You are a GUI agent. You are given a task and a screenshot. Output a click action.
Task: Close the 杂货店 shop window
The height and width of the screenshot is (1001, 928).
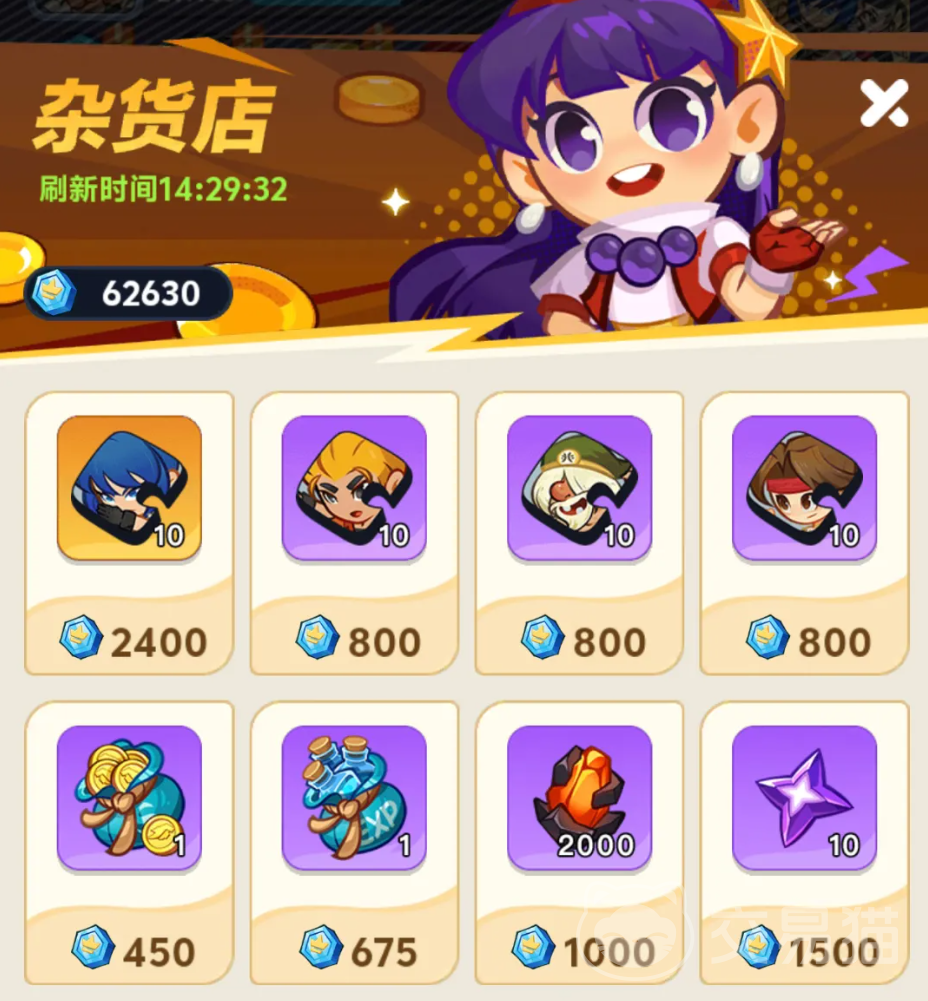click(x=884, y=102)
